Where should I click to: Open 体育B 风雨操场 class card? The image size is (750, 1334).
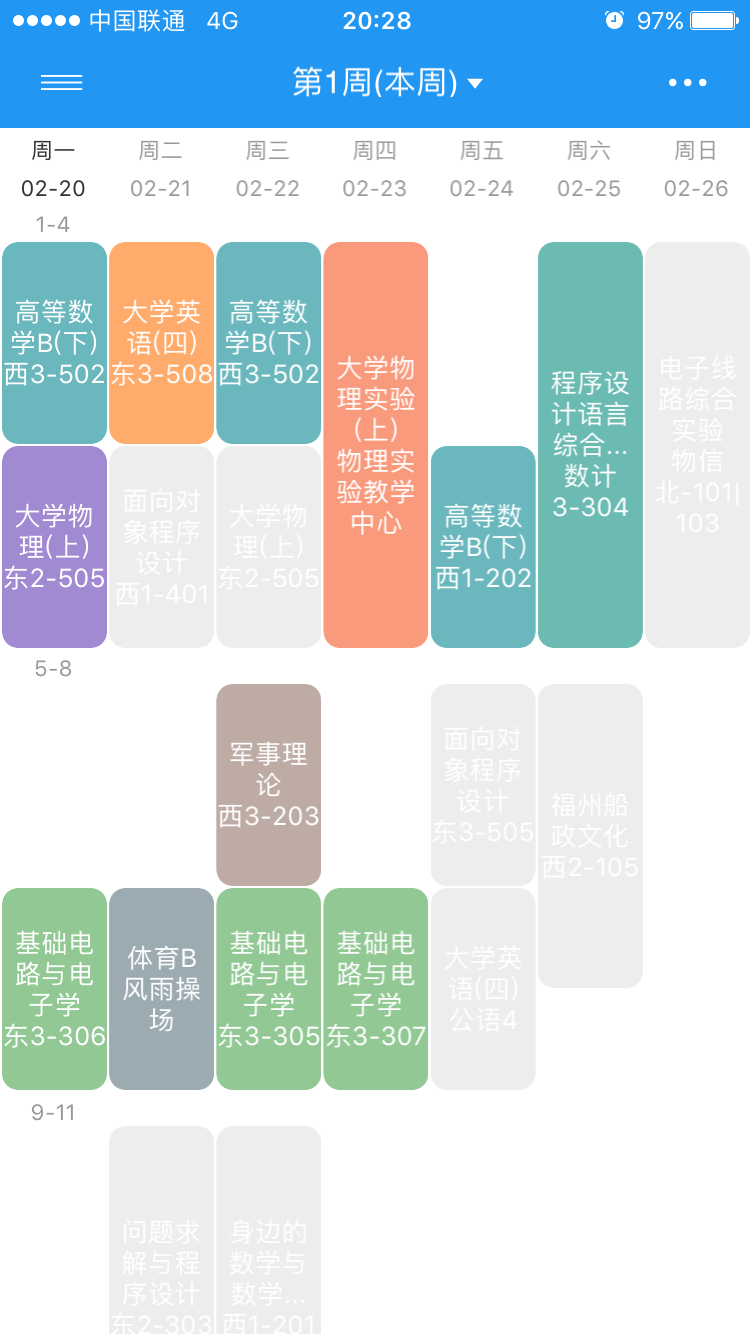coord(161,989)
